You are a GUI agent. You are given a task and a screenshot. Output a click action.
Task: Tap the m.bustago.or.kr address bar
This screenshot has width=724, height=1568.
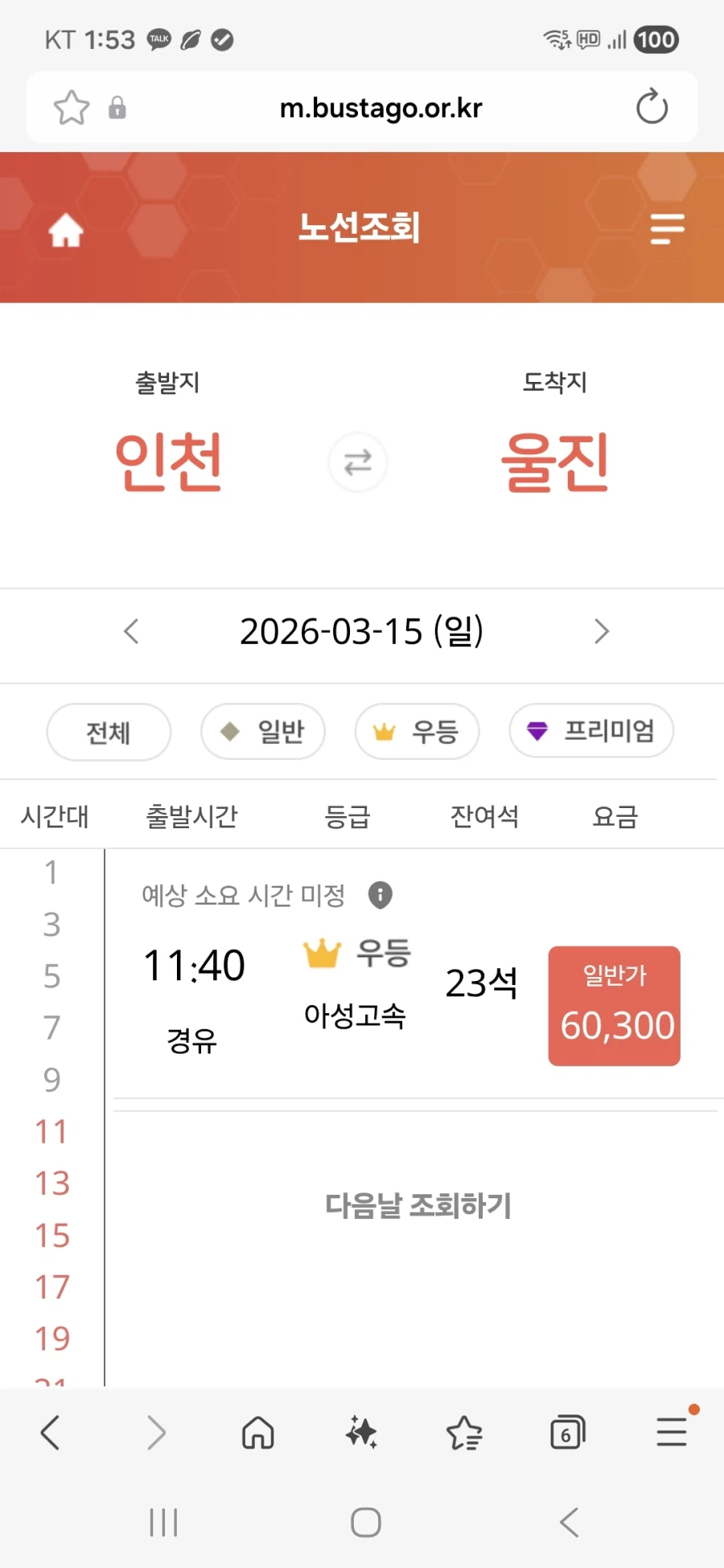coord(380,107)
